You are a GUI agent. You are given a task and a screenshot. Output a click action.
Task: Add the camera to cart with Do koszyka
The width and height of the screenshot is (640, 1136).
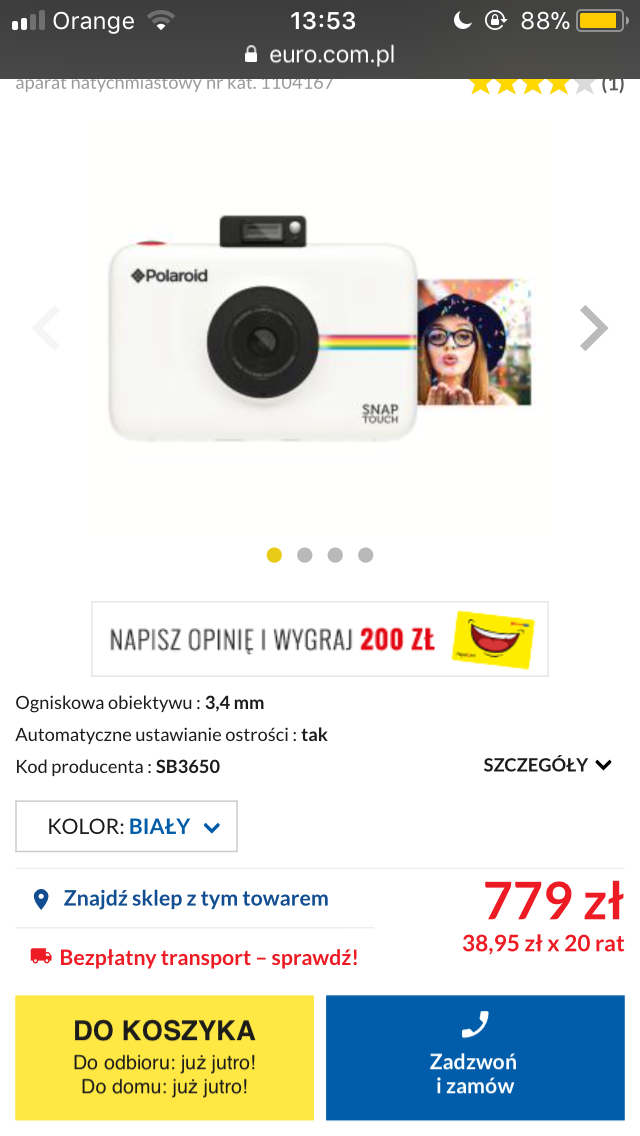coord(165,1057)
